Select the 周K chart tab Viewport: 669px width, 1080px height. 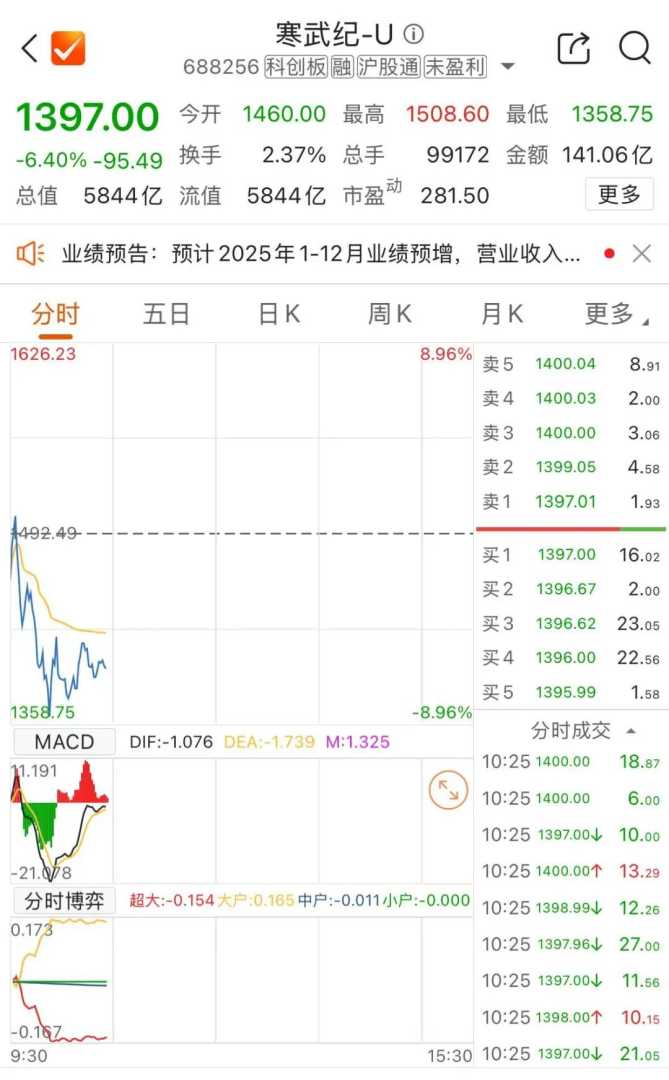(x=390, y=314)
